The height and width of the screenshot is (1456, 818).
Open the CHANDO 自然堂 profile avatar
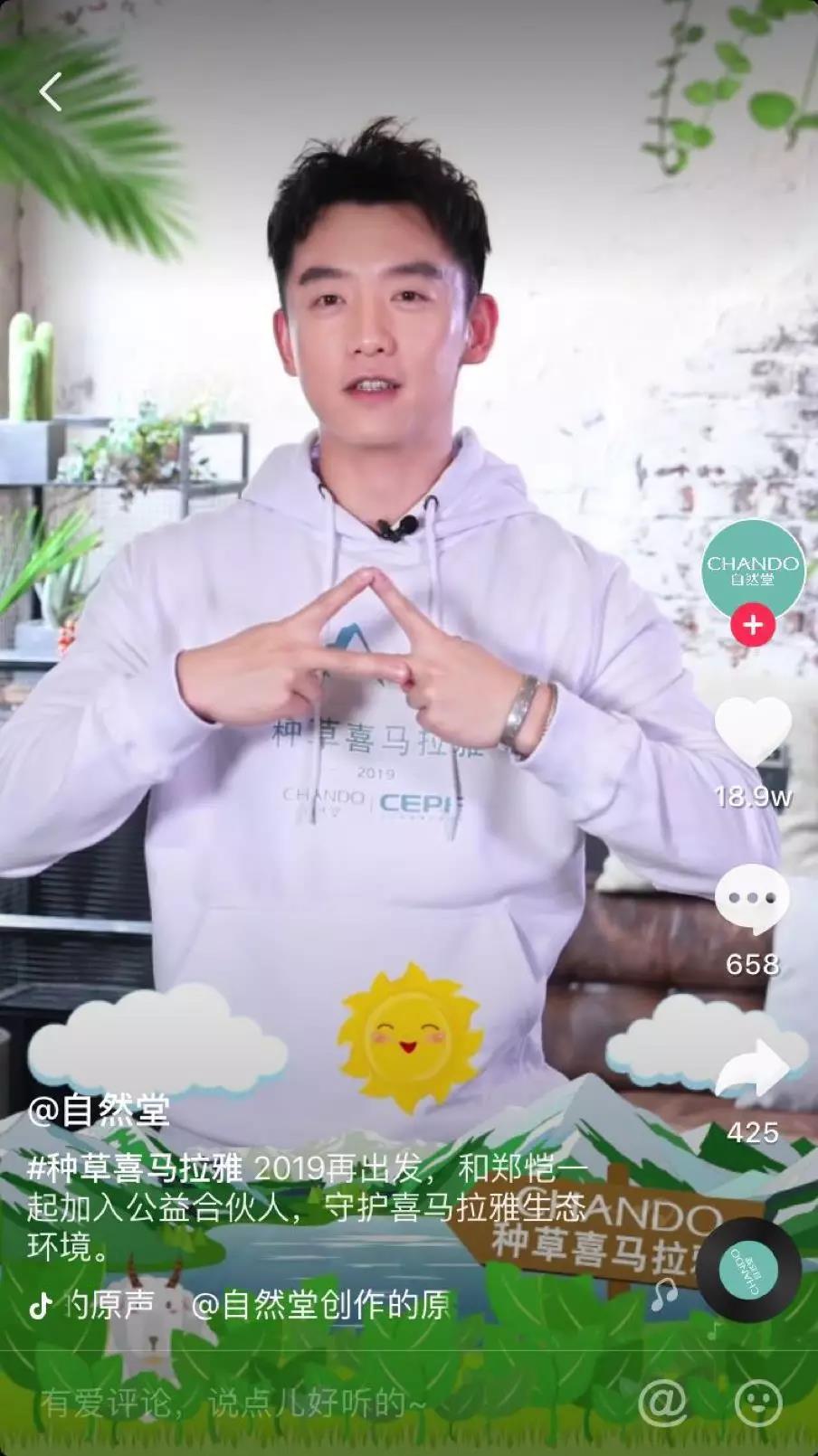click(x=752, y=570)
